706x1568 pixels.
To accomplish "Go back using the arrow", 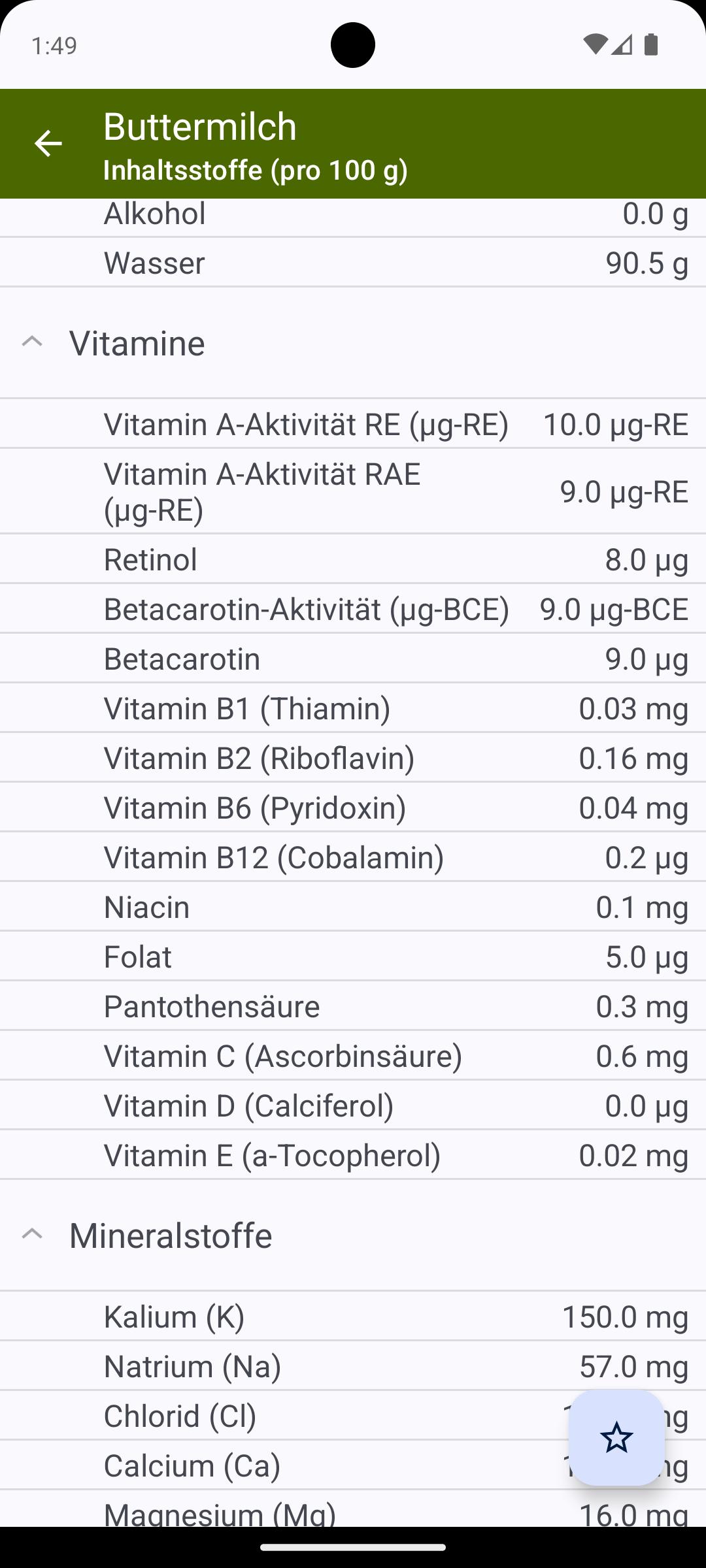I will (48, 144).
